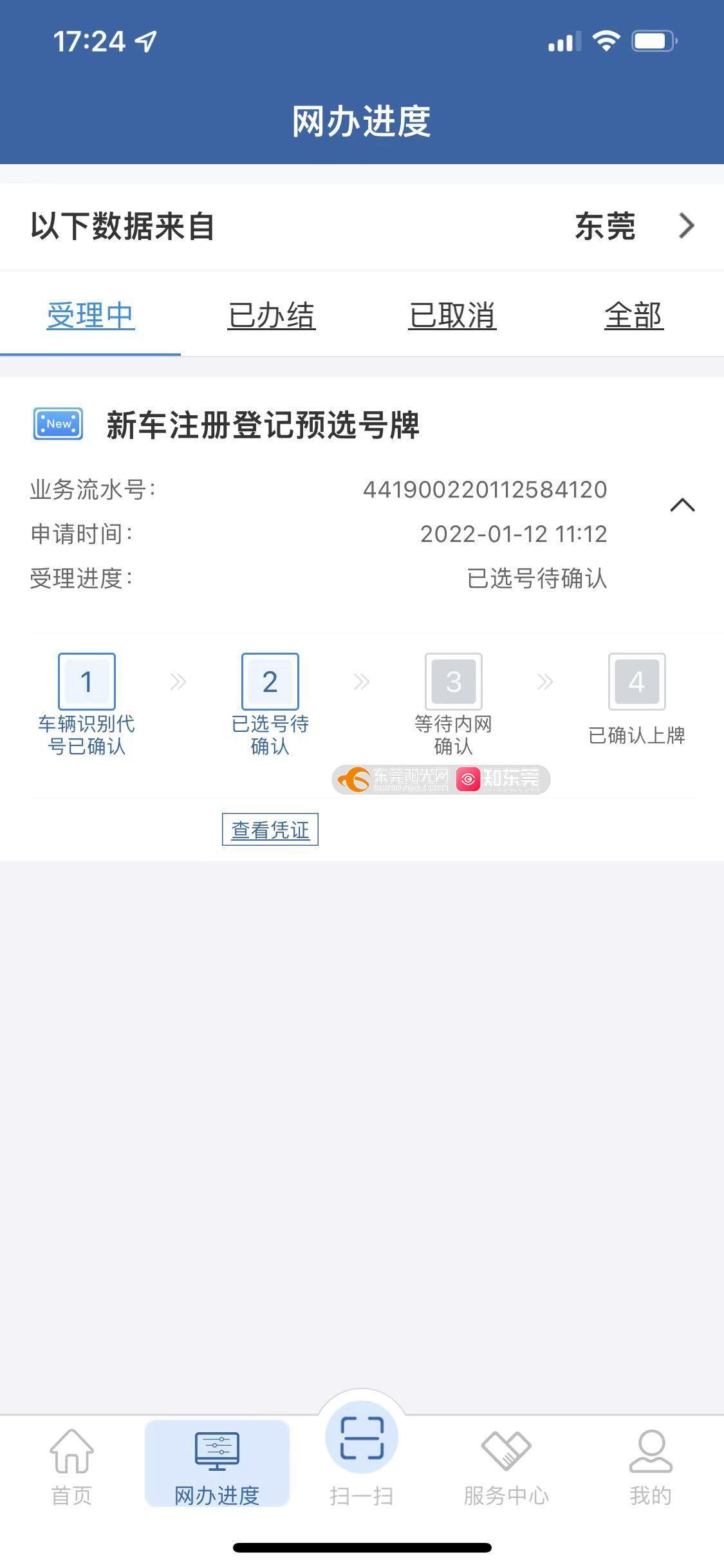
Task: Select the 受理中 tab
Action: tap(90, 315)
